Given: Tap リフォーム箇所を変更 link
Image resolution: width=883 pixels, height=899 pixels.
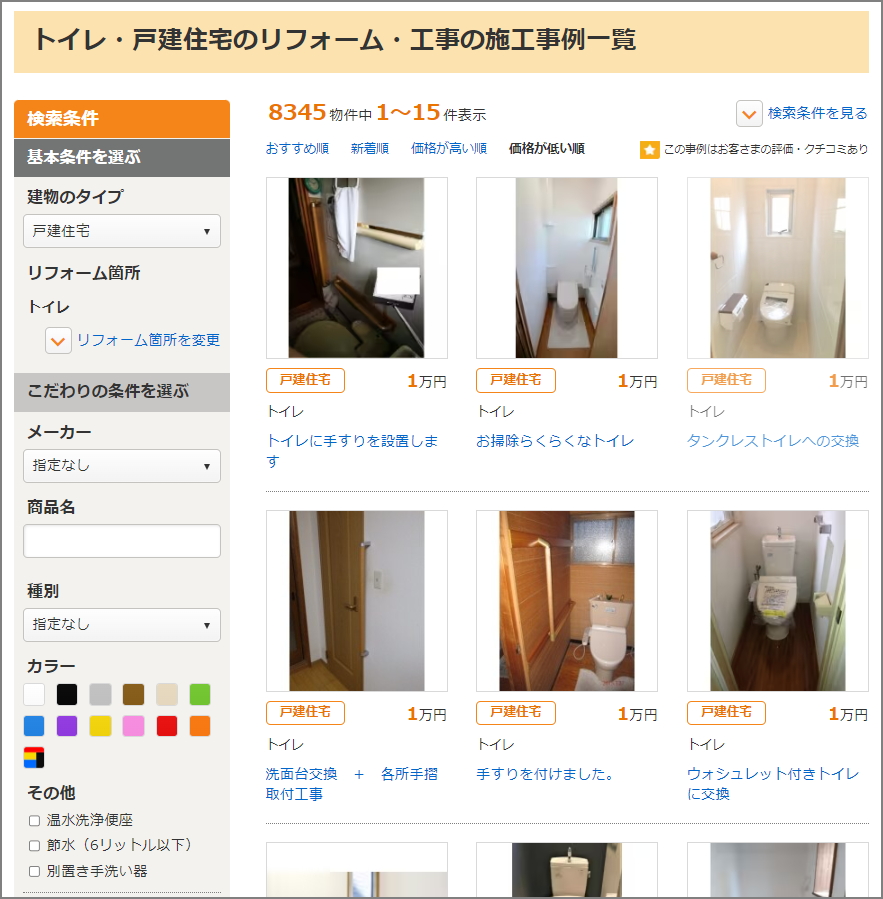Looking at the screenshot, I should pos(147,340).
